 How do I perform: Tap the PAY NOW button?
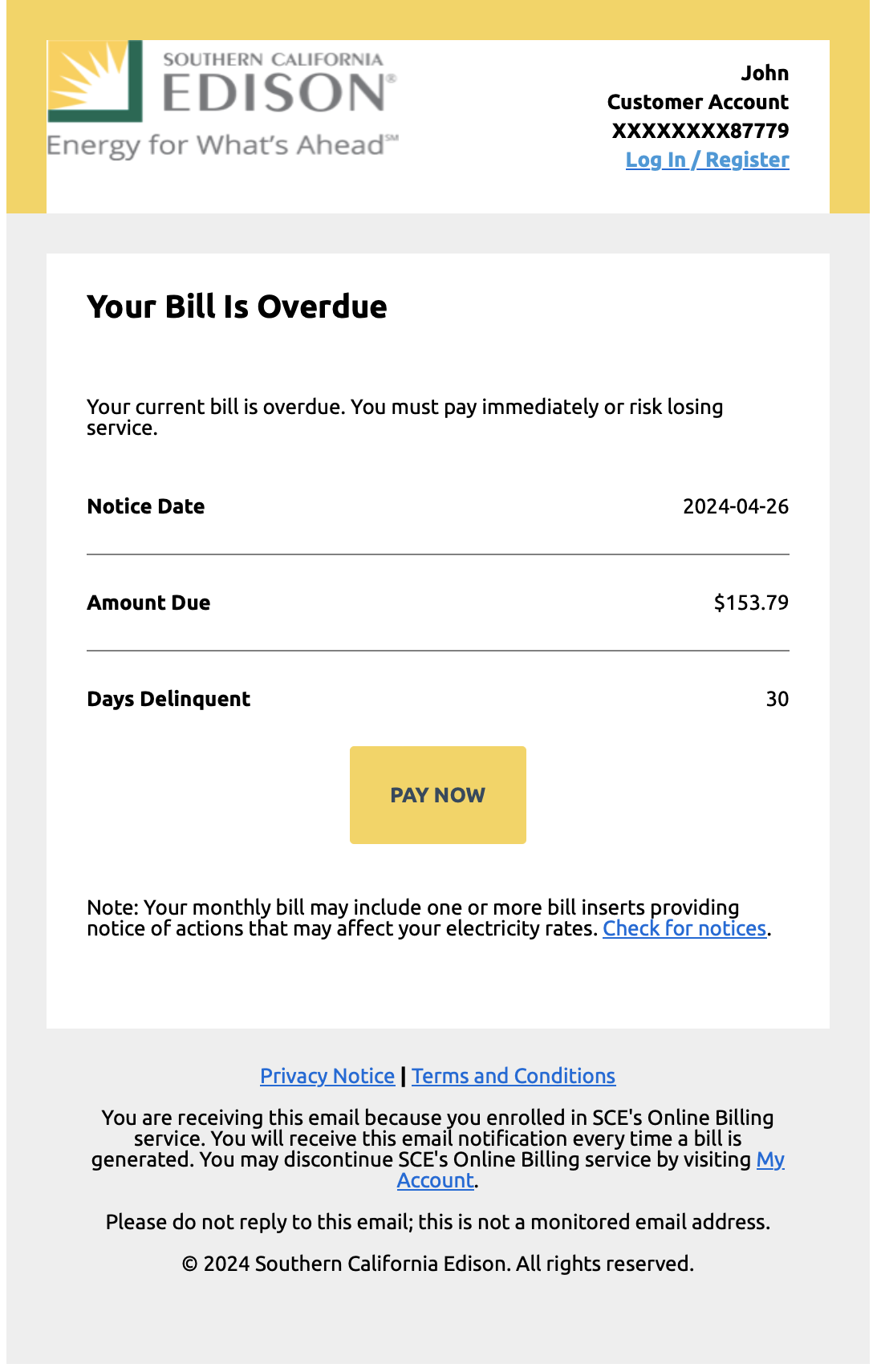coord(437,794)
